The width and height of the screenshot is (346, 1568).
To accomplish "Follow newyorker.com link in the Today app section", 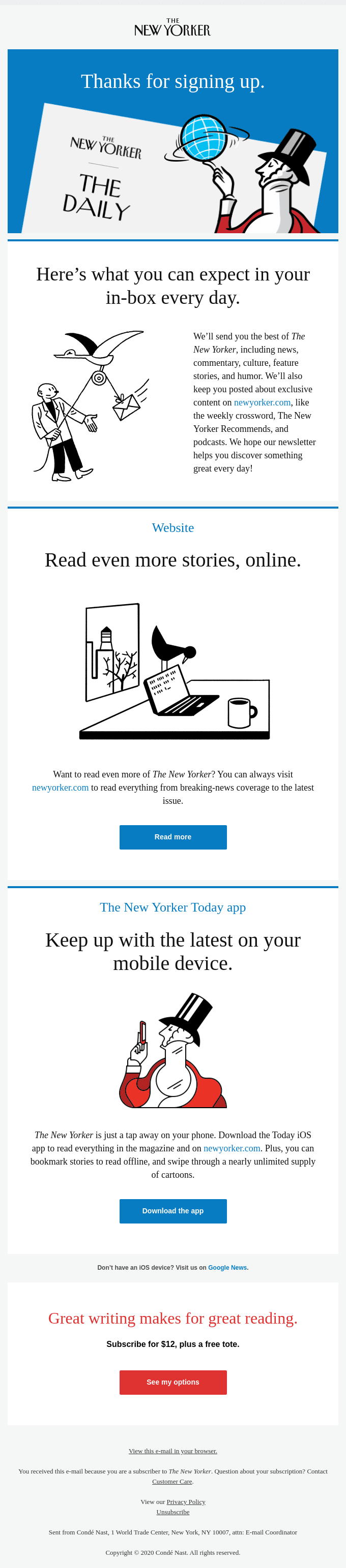I will pyautogui.click(x=232, y=1148).
